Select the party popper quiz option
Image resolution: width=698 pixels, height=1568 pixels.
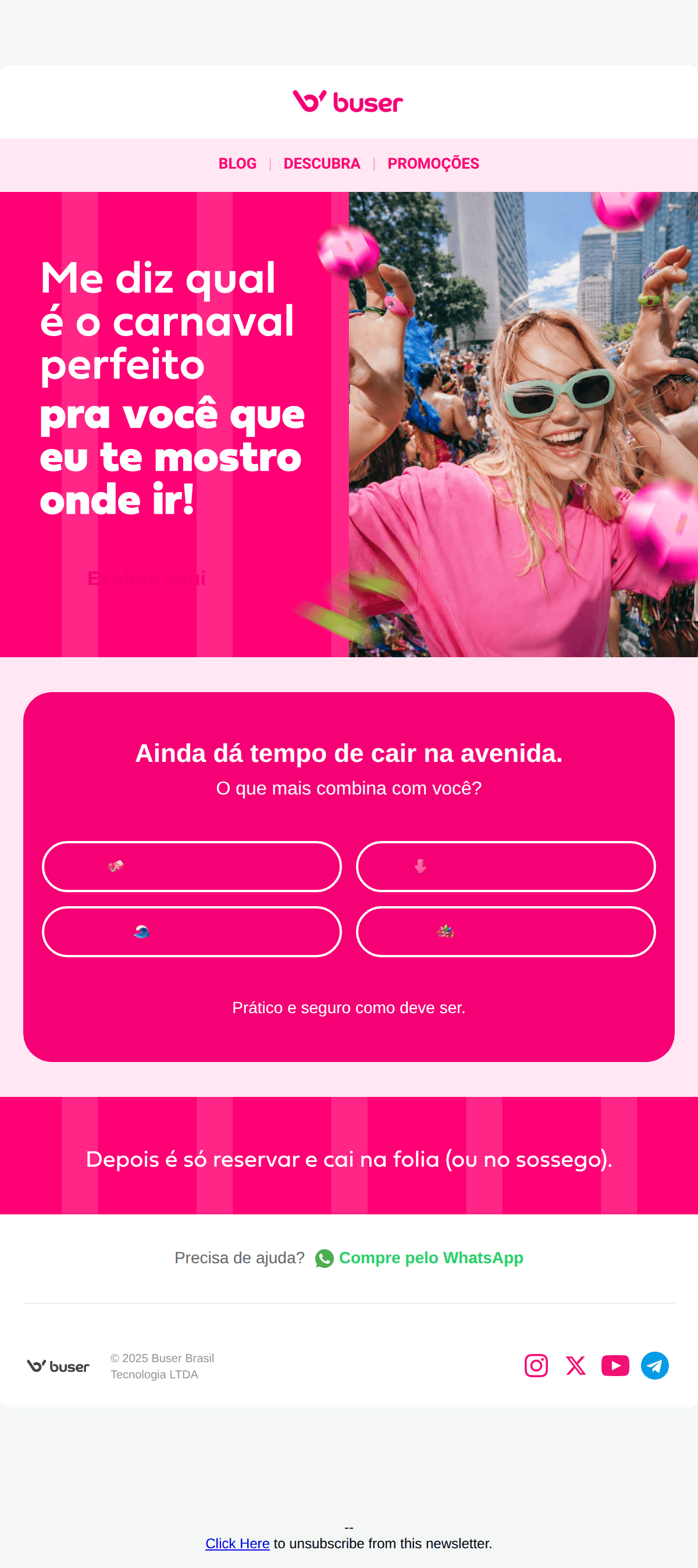[x=191, y=866]
